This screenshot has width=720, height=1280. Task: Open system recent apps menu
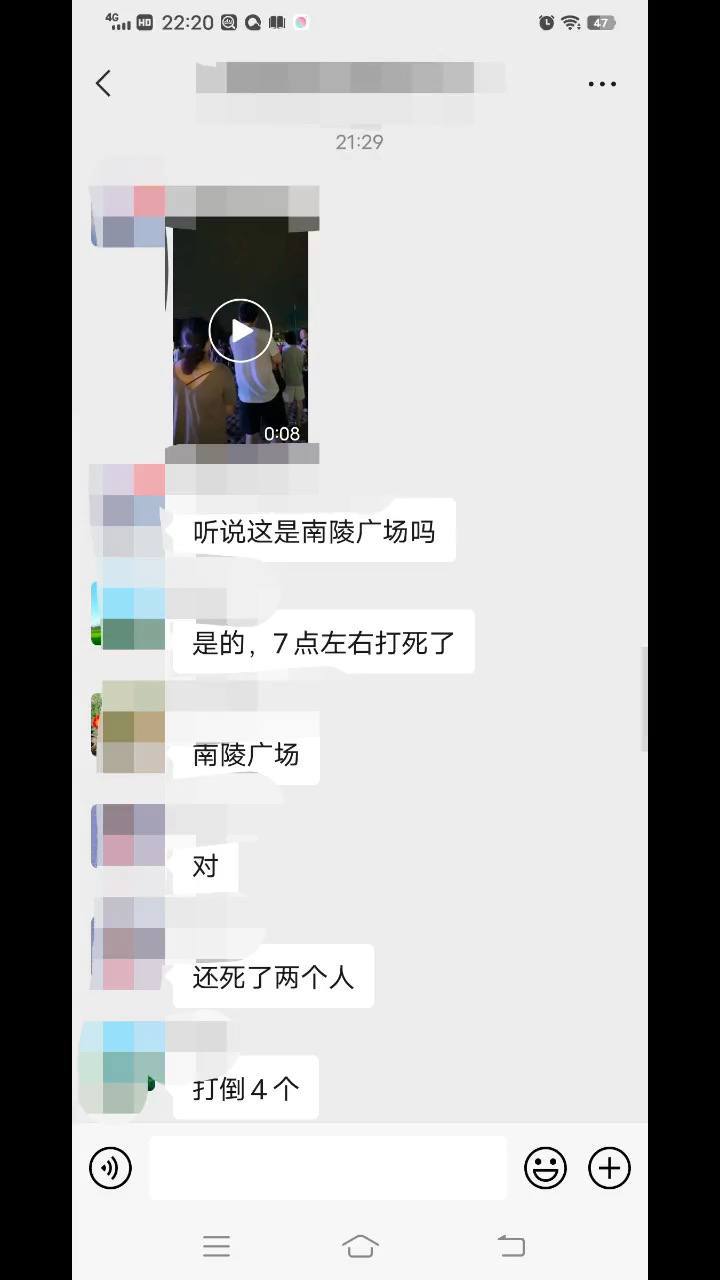[216, 1246]
